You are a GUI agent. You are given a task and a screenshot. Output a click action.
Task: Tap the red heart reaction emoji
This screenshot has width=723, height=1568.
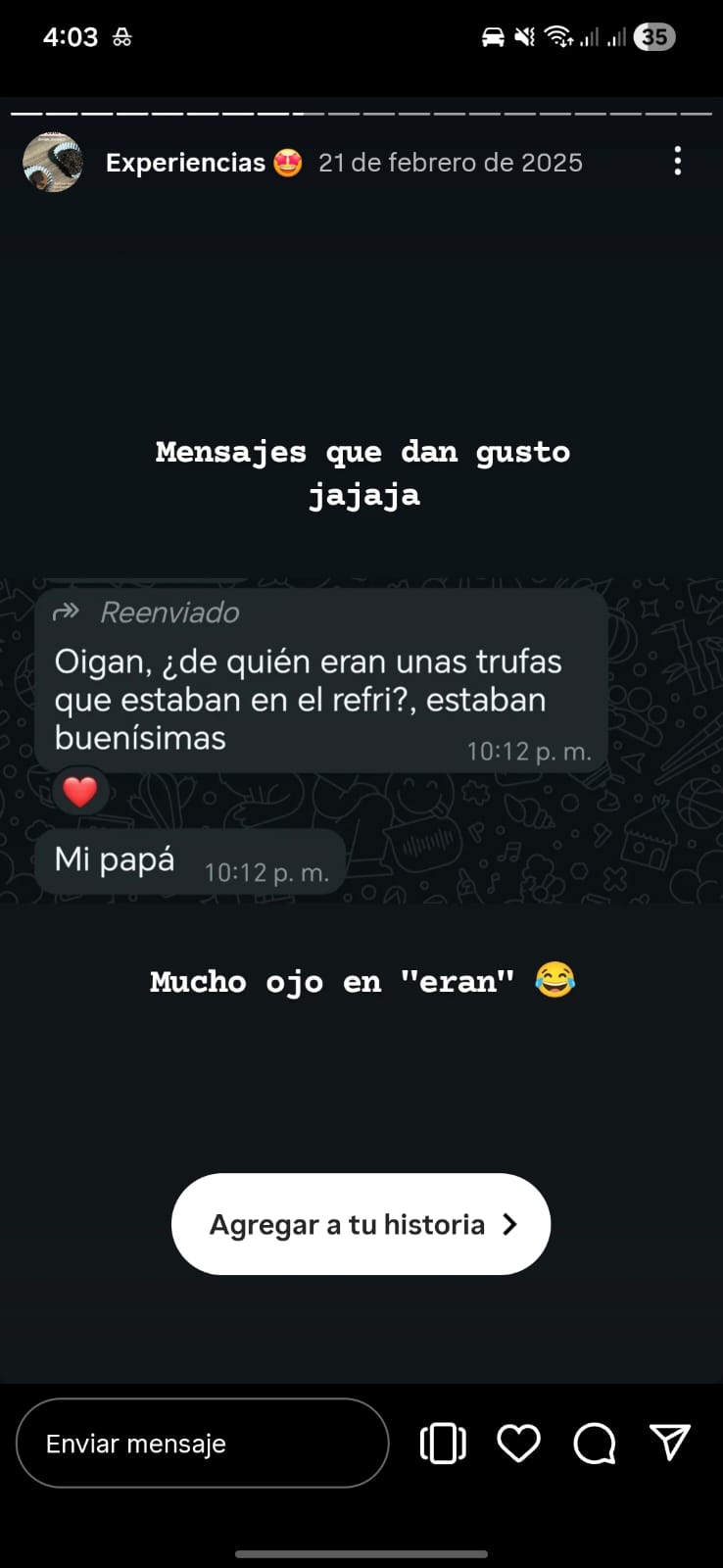pos(78,790)
